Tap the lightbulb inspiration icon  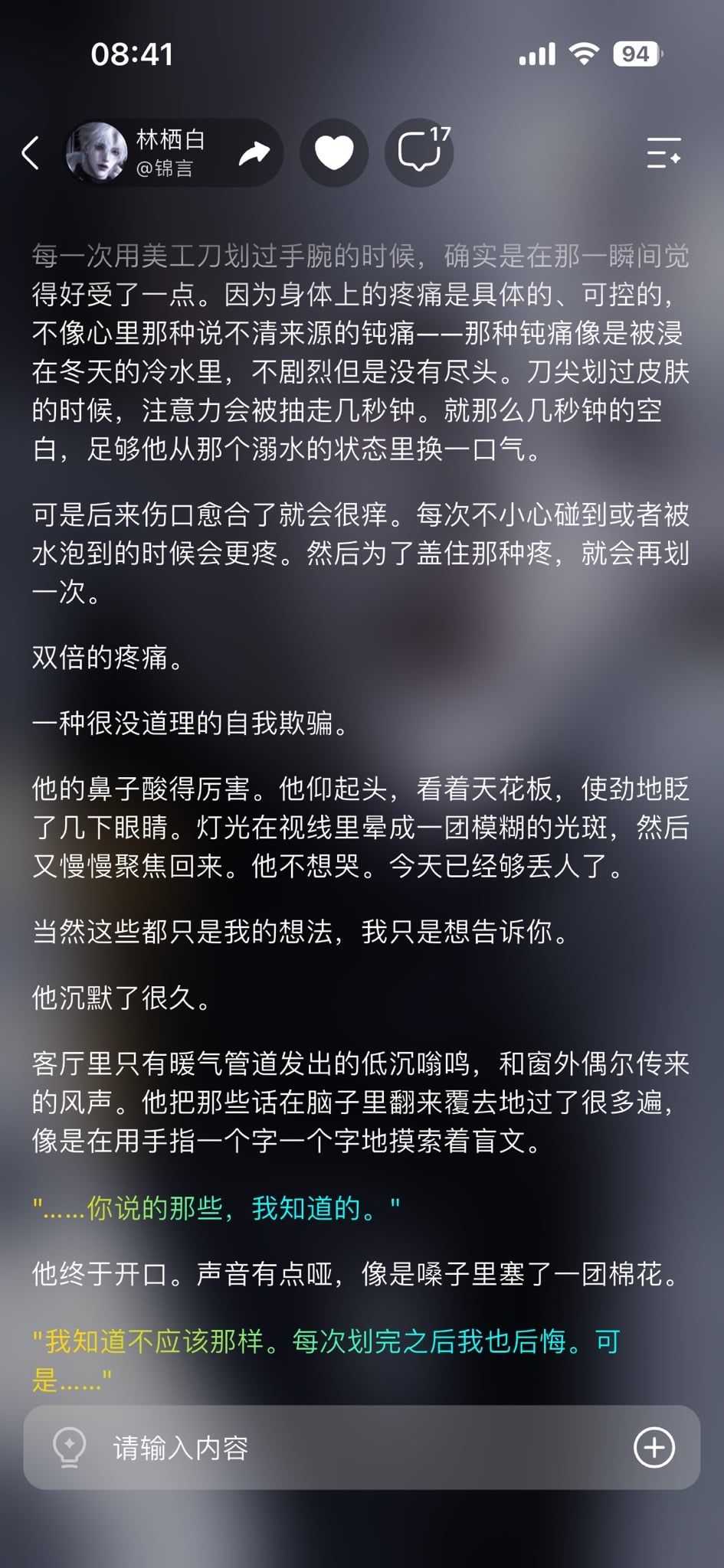tap(69, 1447)
